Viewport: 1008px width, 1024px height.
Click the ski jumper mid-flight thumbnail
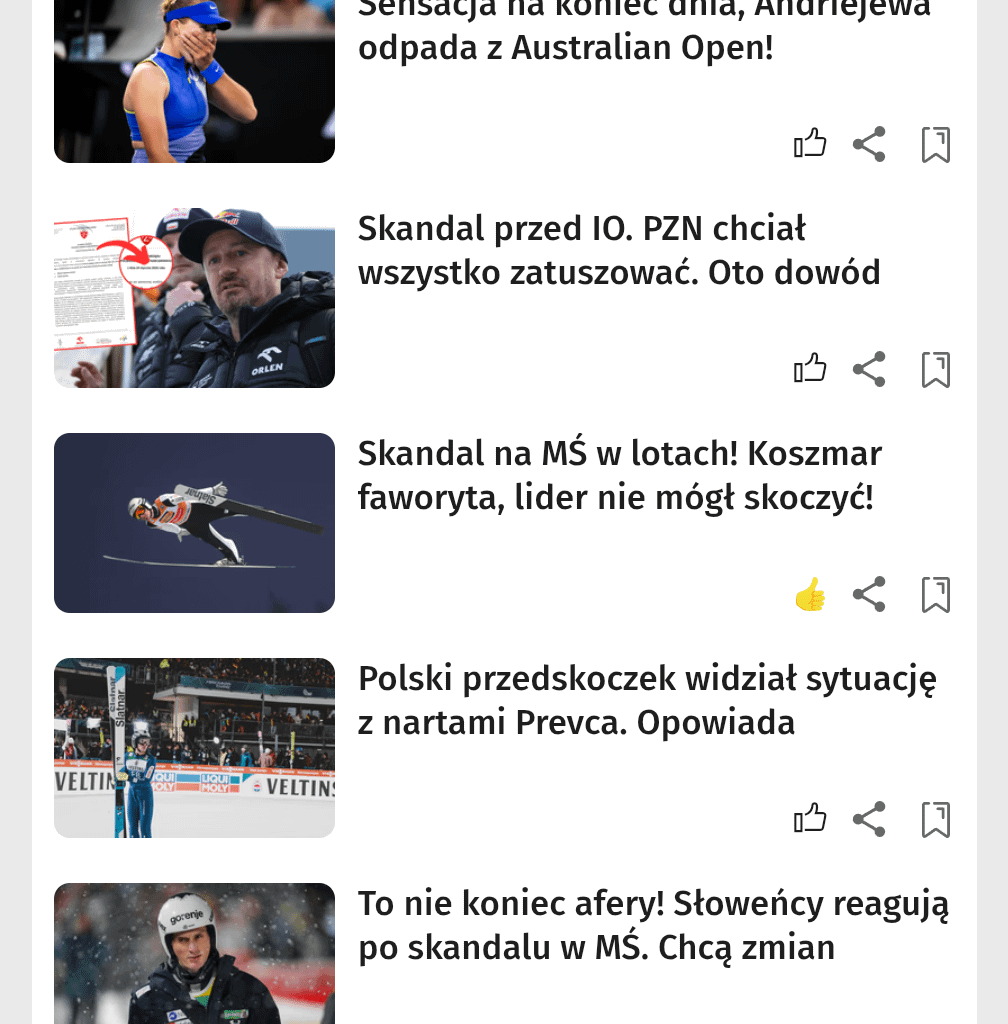click(194, 522)
